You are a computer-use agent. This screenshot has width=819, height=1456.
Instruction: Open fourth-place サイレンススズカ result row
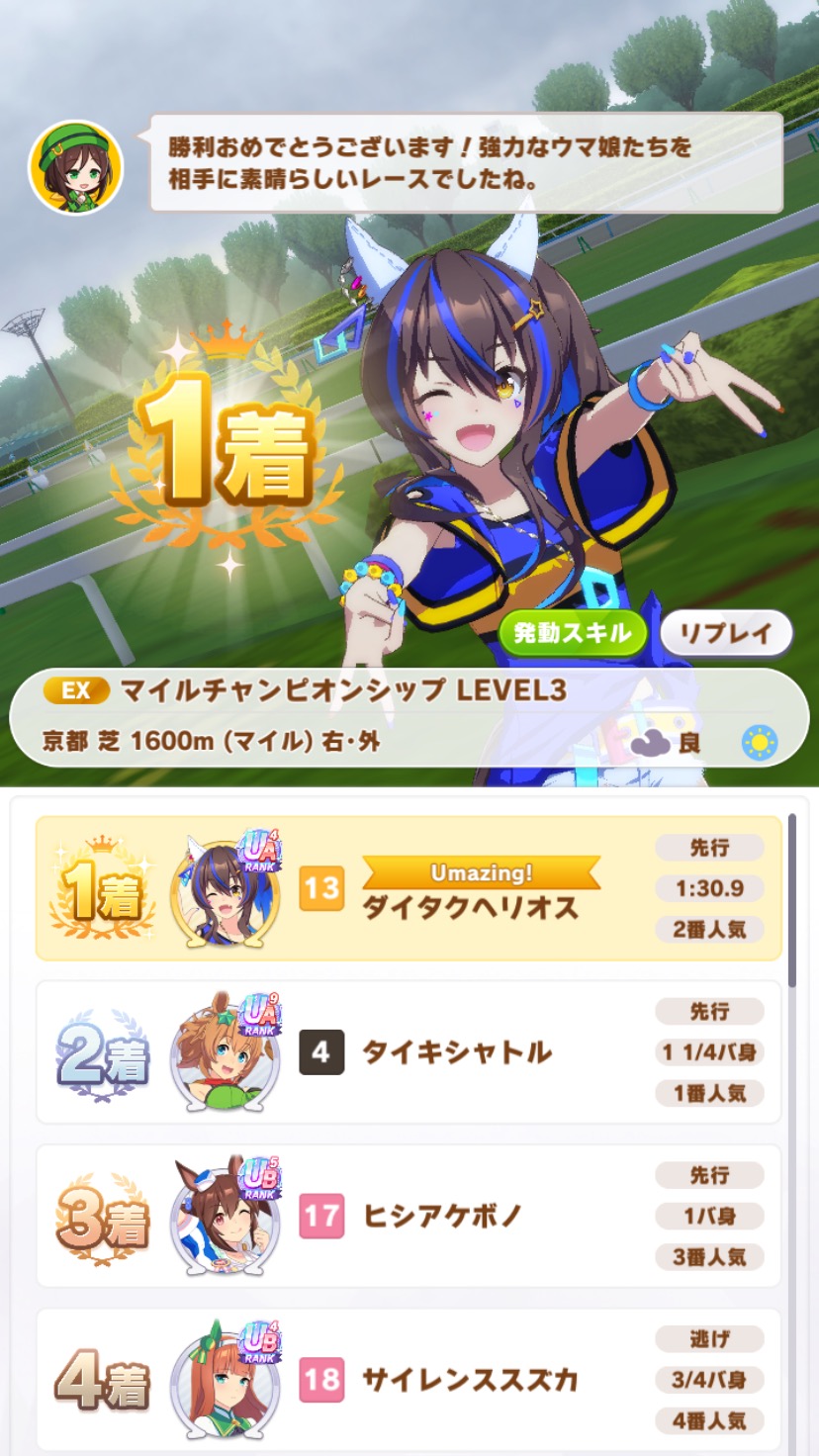point(409,1379)
